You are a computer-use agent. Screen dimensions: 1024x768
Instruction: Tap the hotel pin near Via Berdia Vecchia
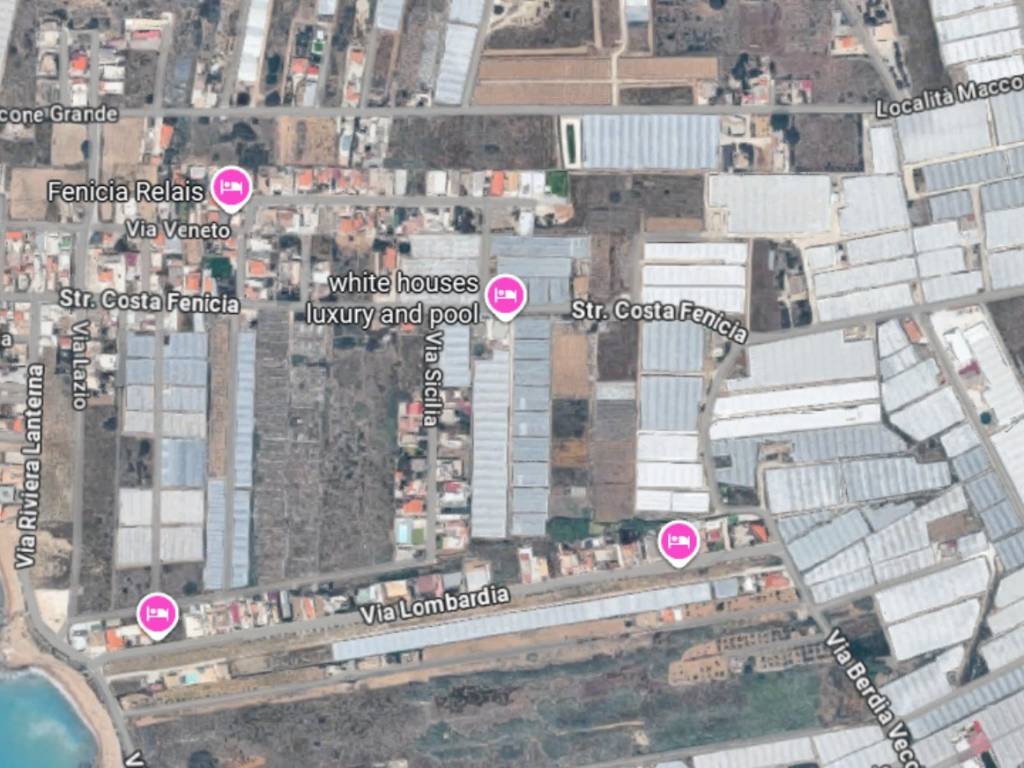click(x=680, y=541)
